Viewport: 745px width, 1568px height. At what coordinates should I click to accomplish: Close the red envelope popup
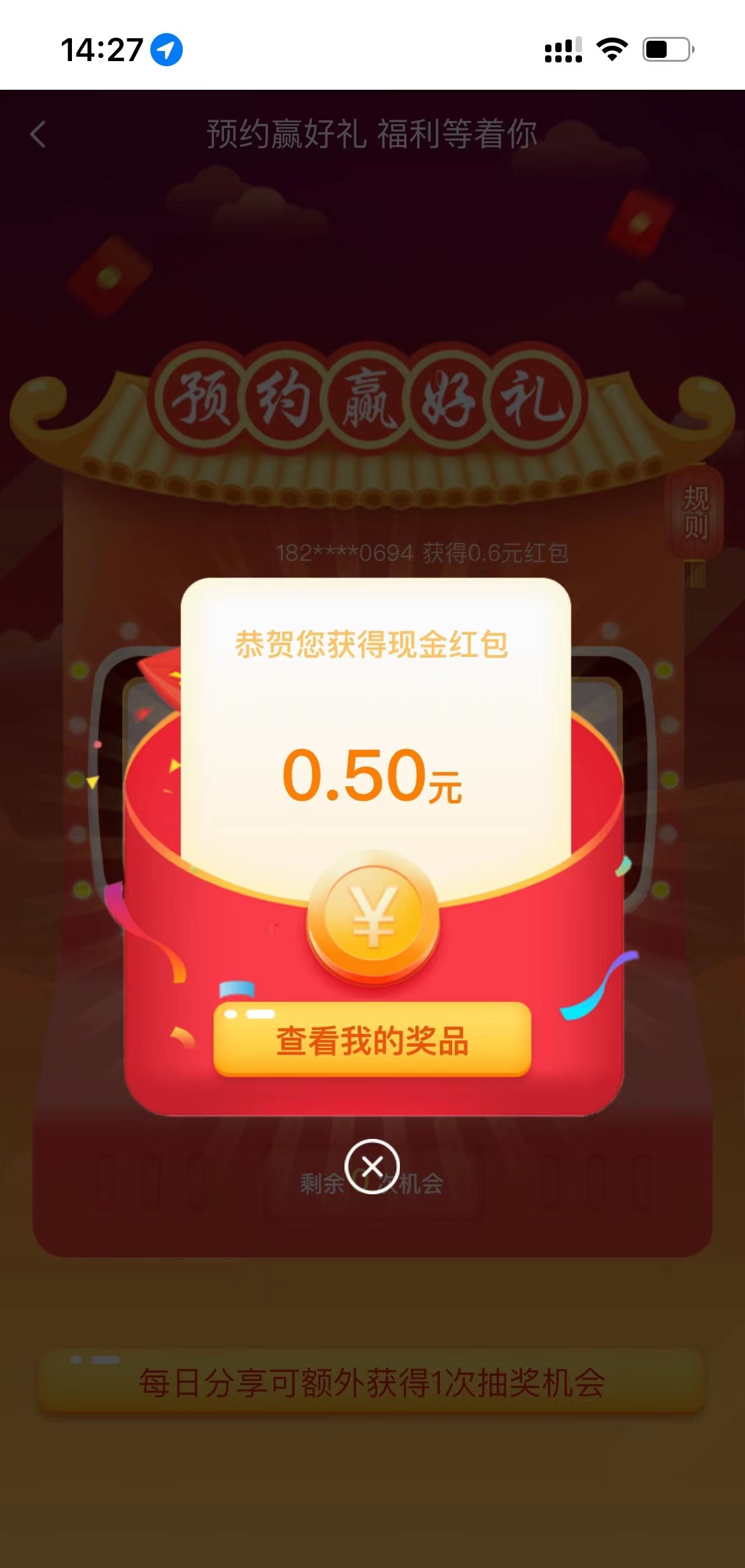(372, 1166)
